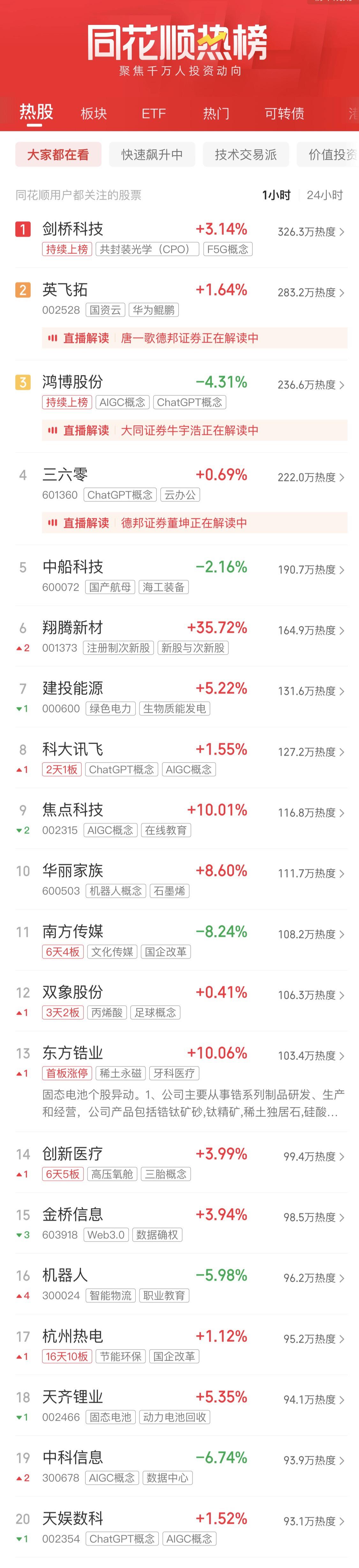Select the 1小时 ranking period
The width and height of the screenshot is (359, 1568).
coord(276,195)
